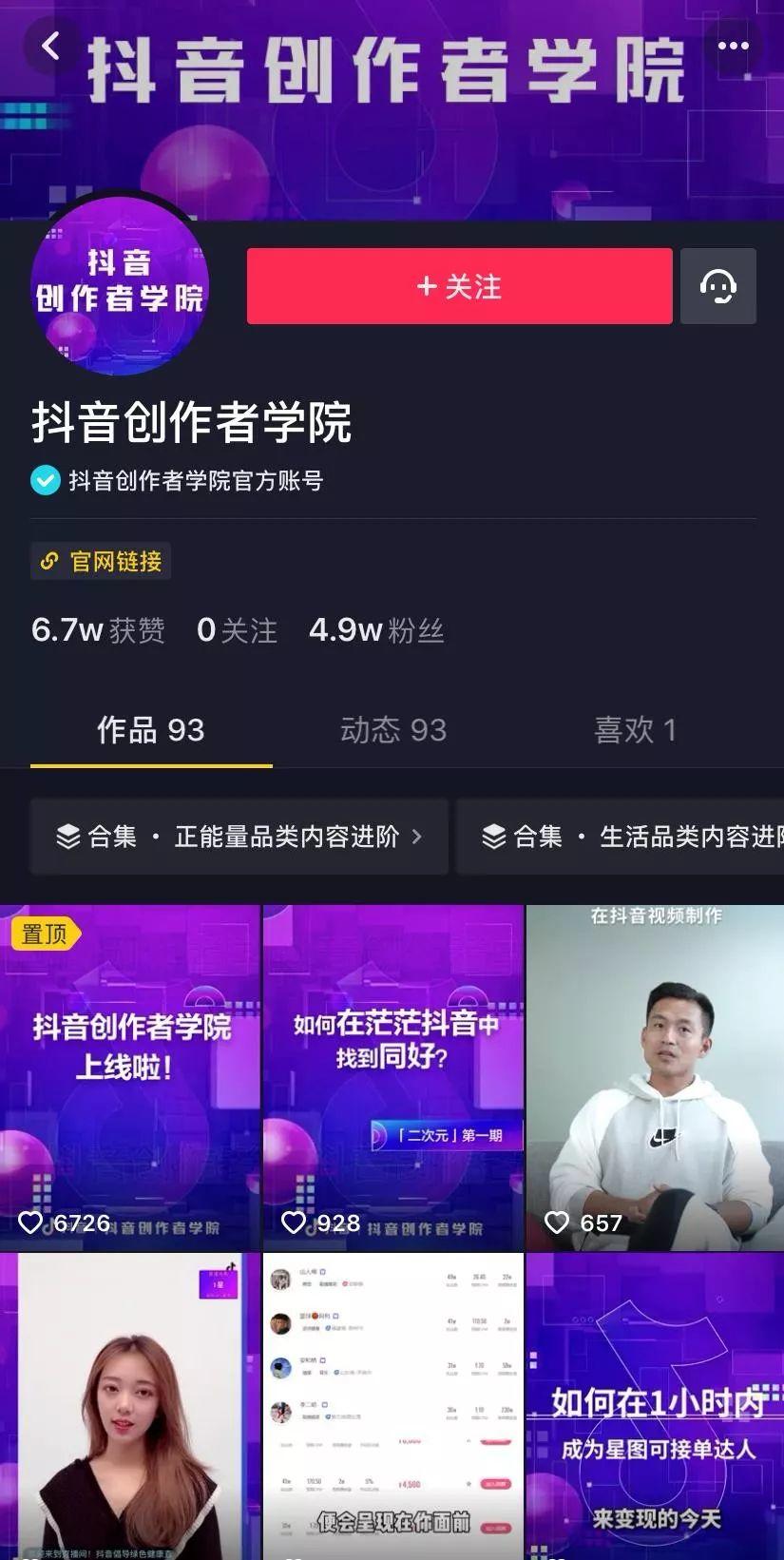This screenshot has width=784, height=1560.
Task: Switch to the 动态 93 tab
Action: point(392,730)
